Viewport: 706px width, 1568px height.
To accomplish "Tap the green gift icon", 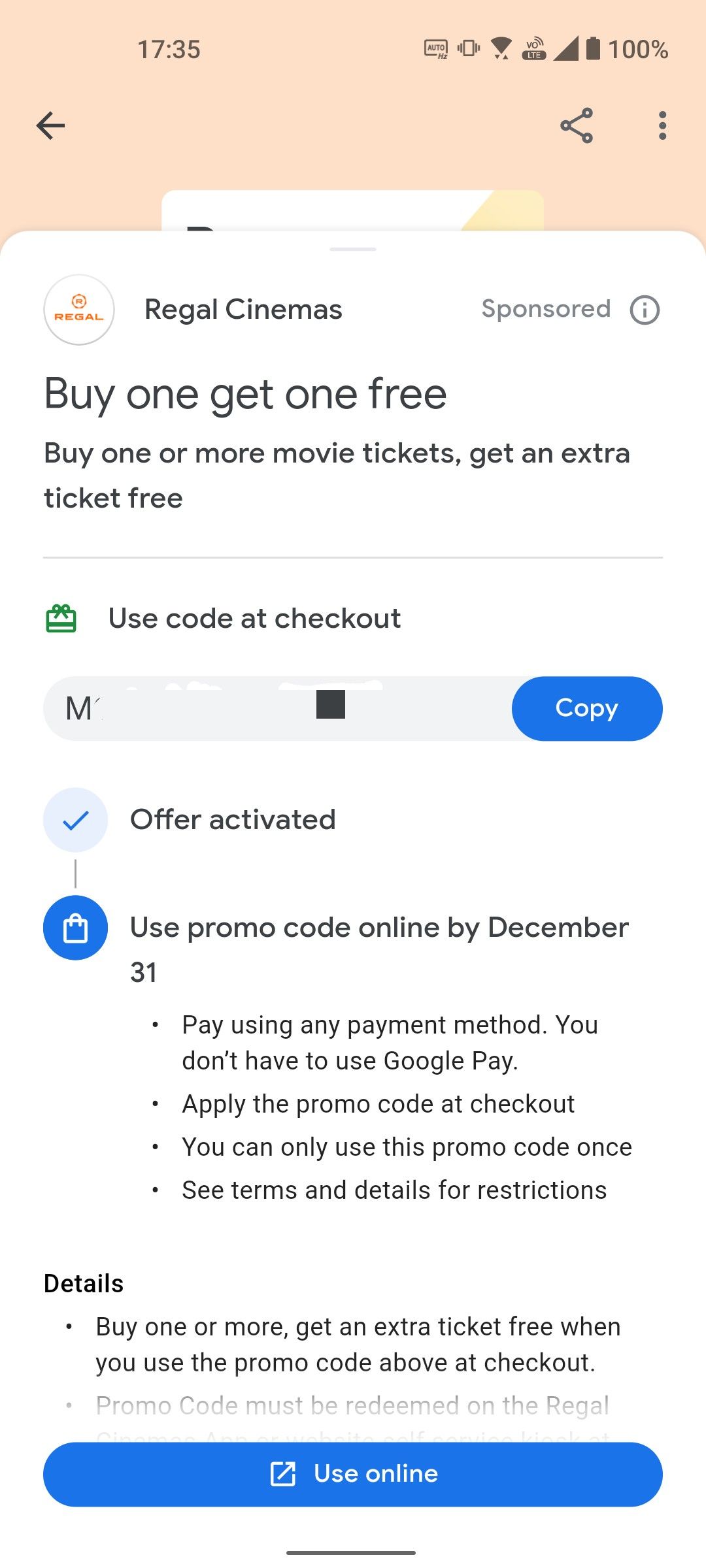I will [63, 617].
